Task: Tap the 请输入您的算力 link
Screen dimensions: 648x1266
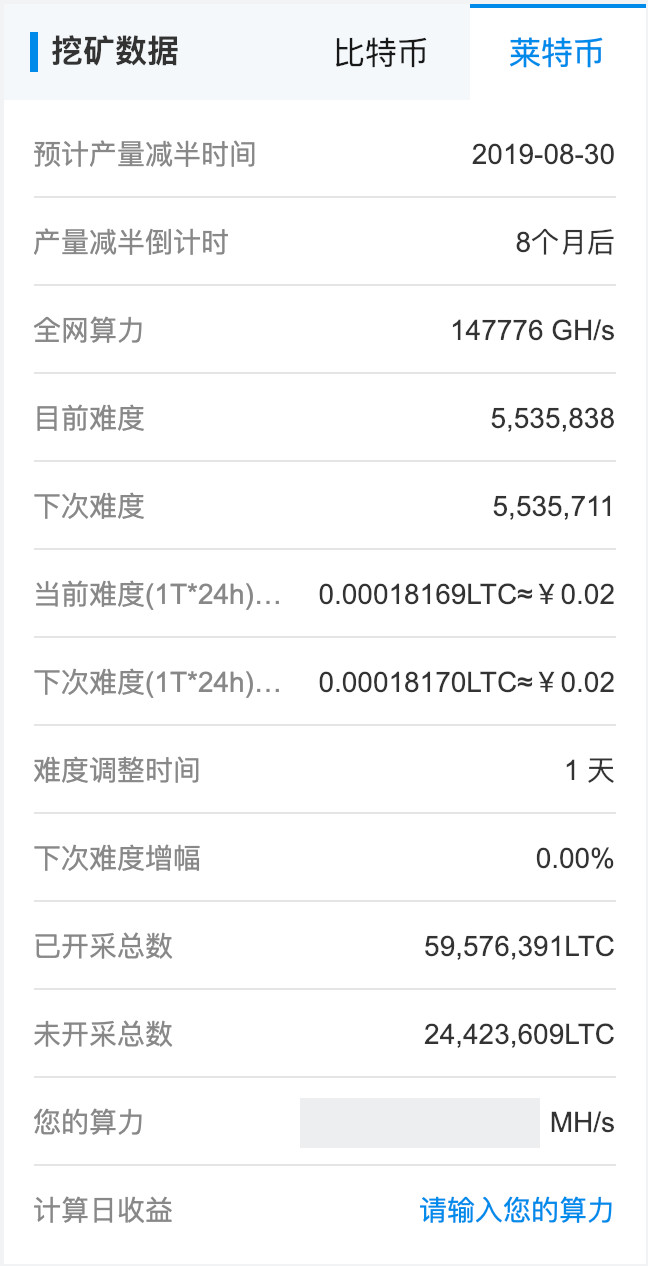Action: (516, 1210)
